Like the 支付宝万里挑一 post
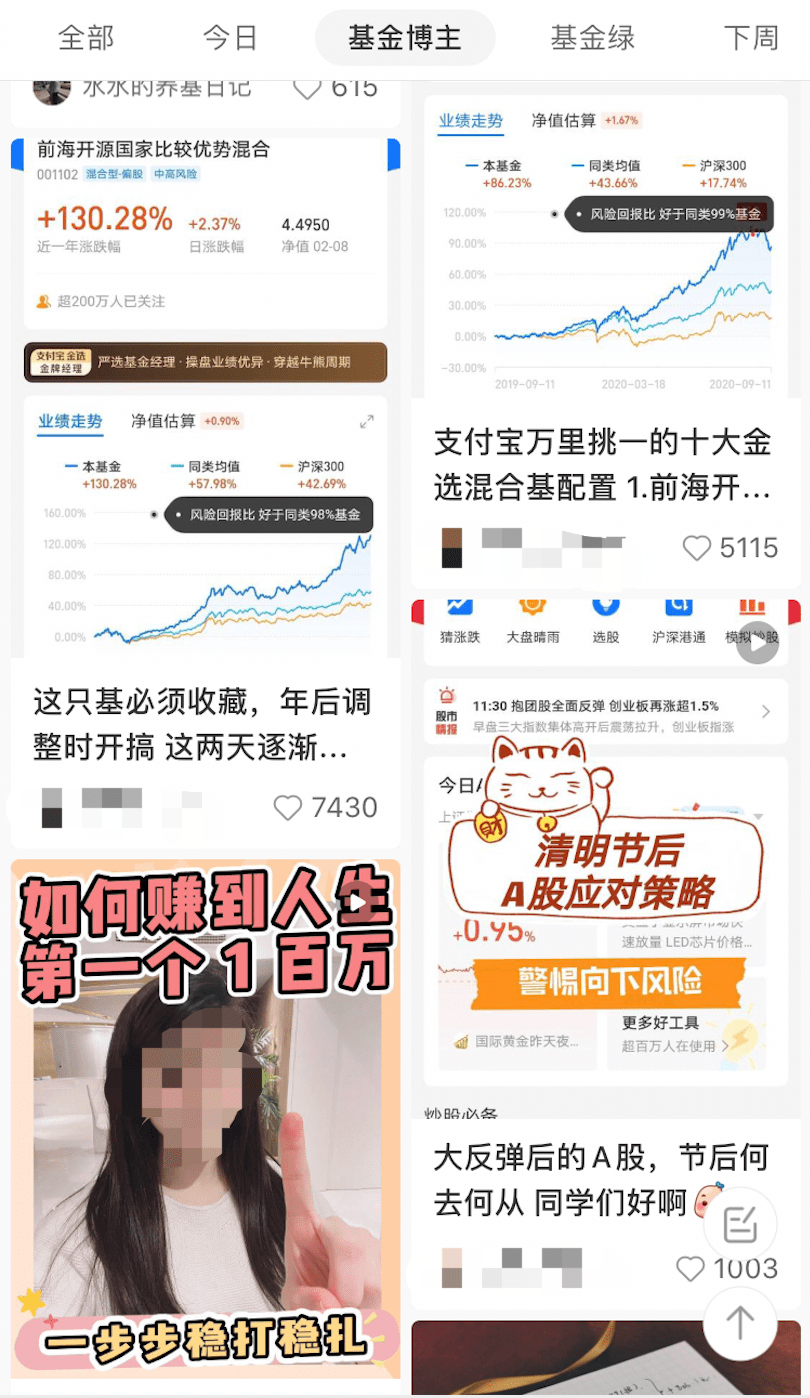810x1398 pixels. (697, 547)
